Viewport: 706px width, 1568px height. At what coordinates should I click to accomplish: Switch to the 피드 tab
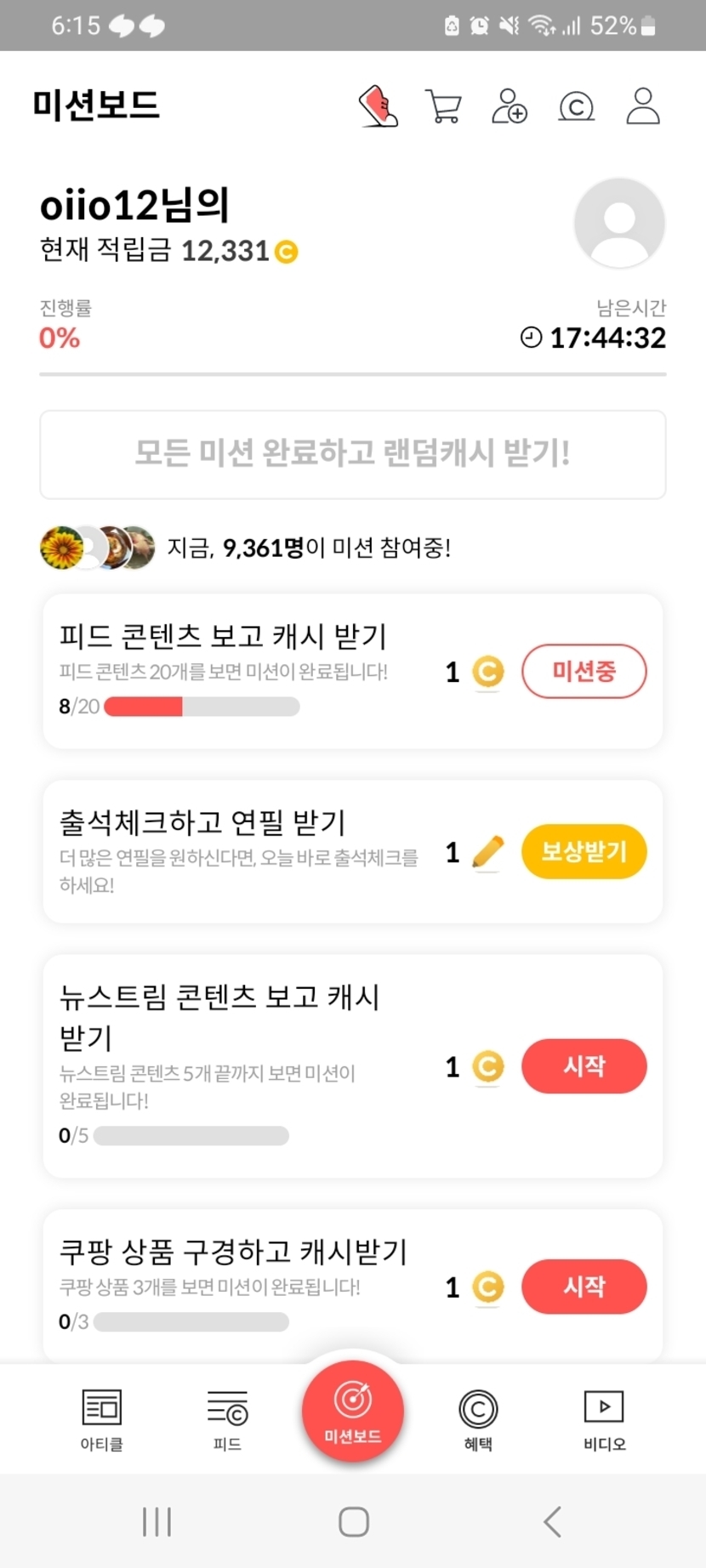click(227, 1418)
